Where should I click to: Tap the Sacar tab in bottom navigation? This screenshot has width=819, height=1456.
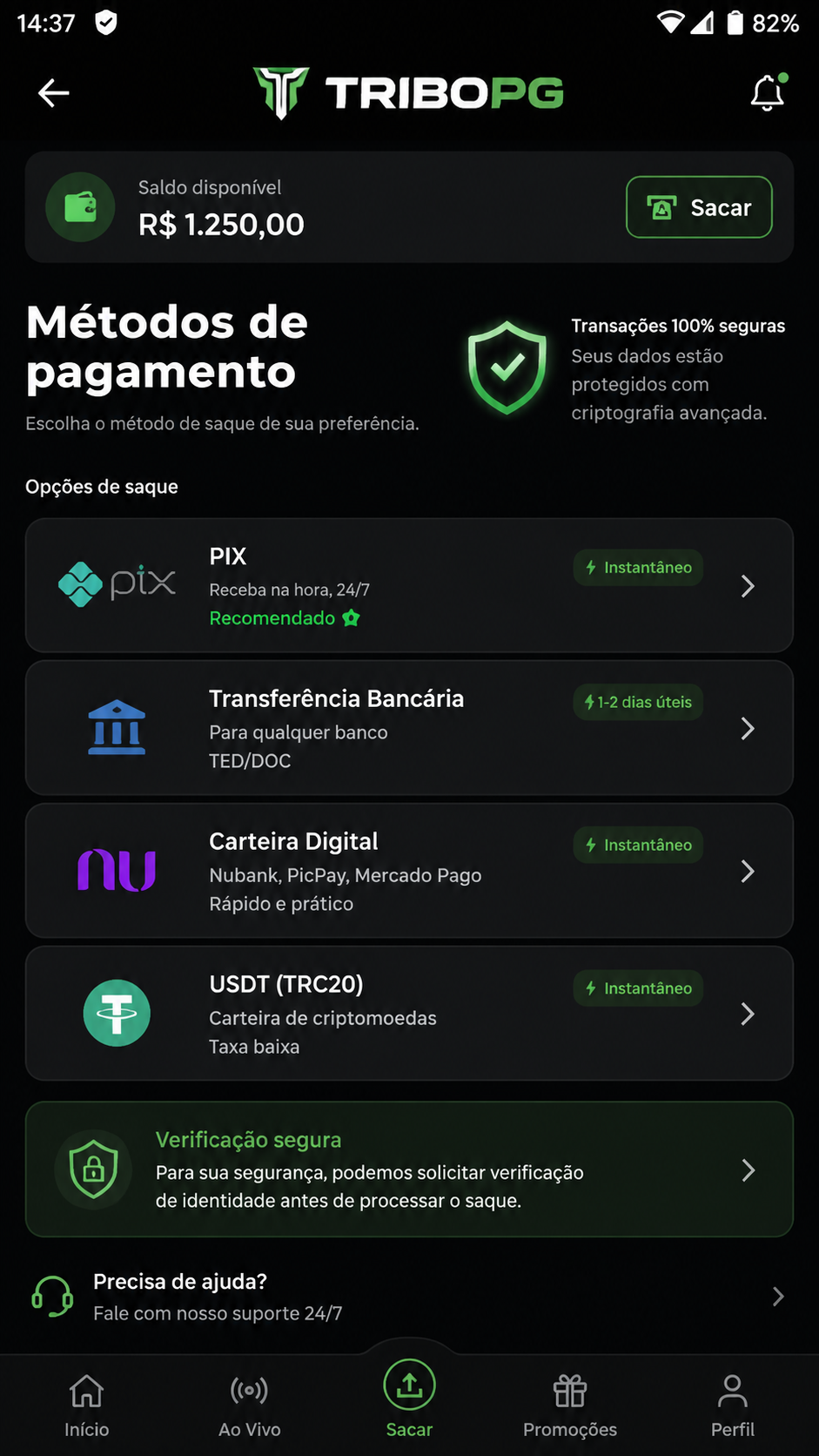tap(409, 1399)
